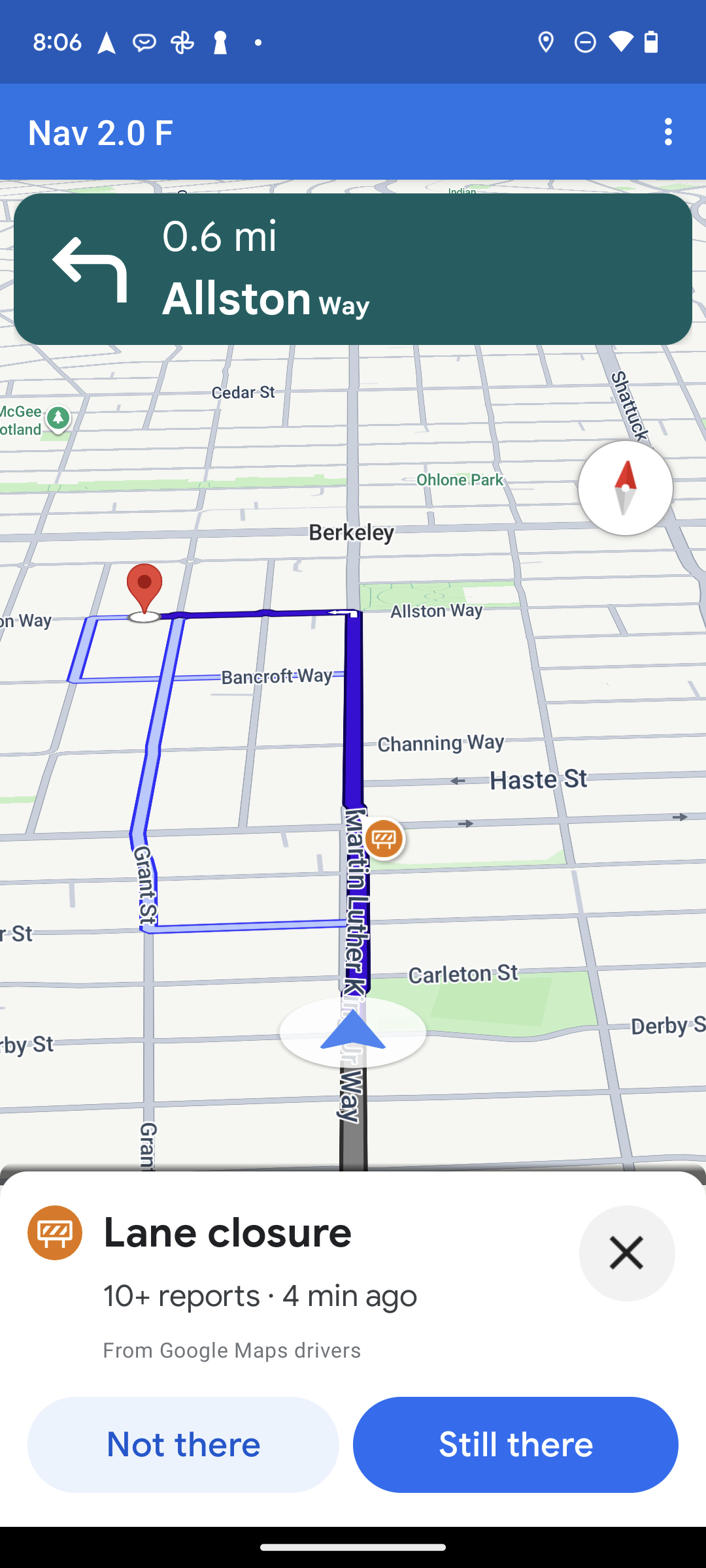Viewport: 706px width, 1568px height.
Task: Tap the lane closure marker on the map
Action: [x=384, y=838]
